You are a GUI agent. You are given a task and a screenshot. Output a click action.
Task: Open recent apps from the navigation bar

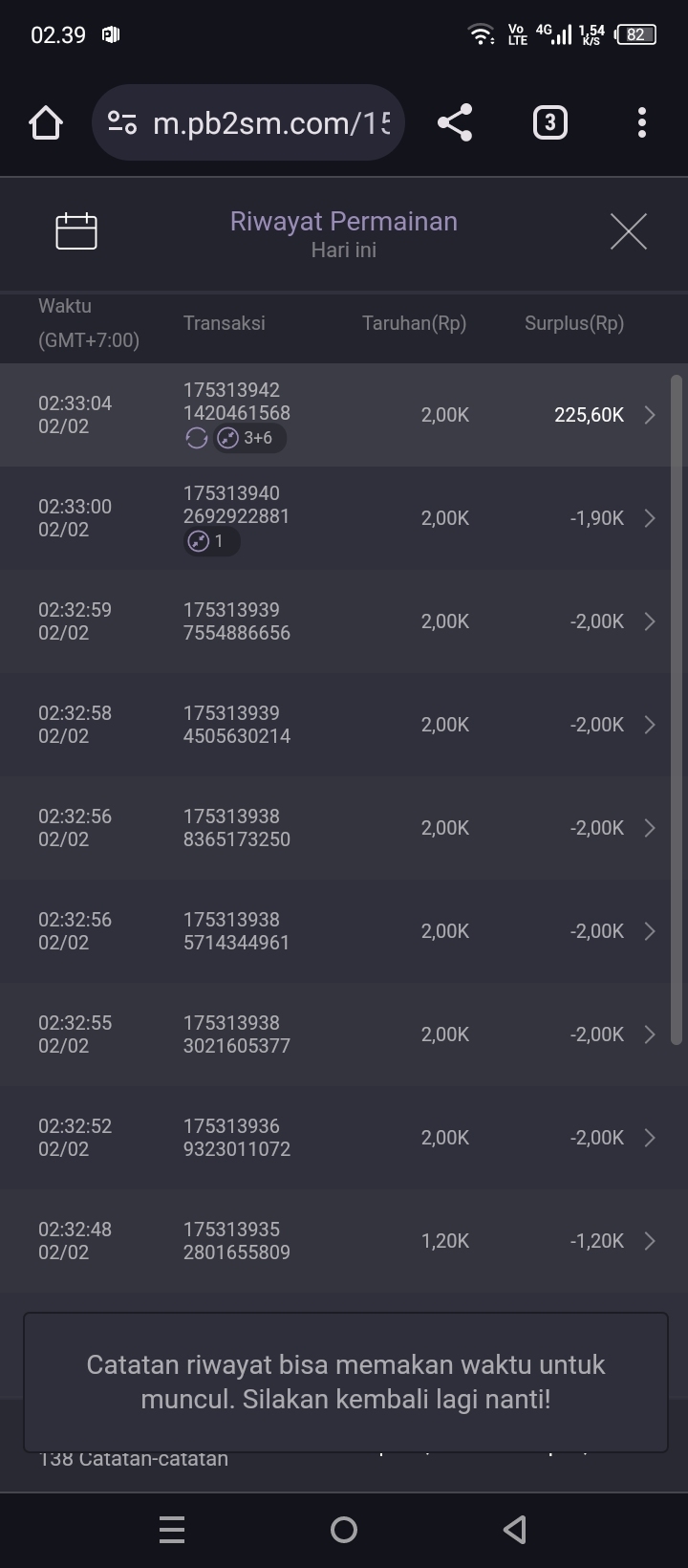(172, 1530)
